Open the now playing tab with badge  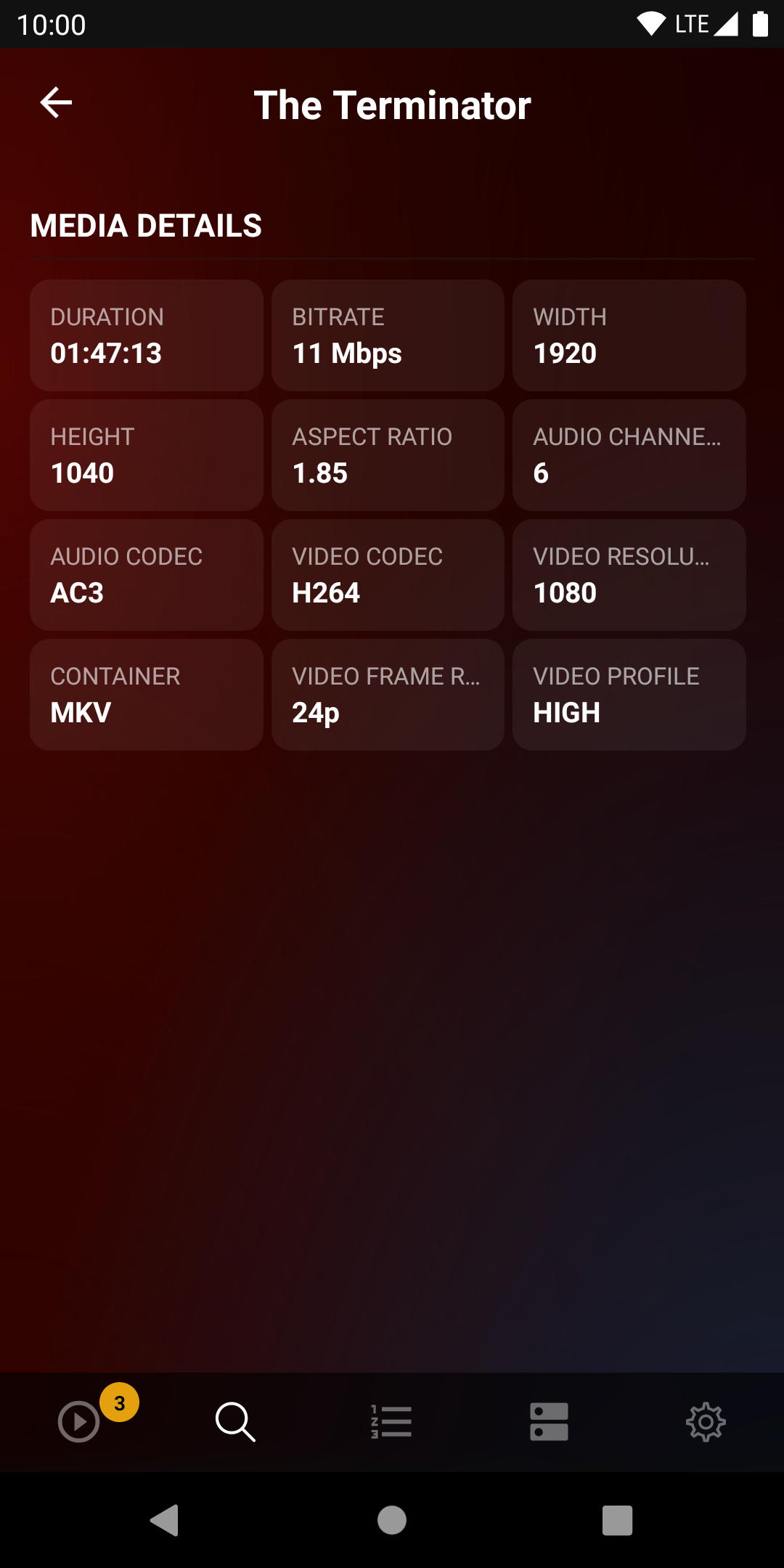tap(79, 1421)
